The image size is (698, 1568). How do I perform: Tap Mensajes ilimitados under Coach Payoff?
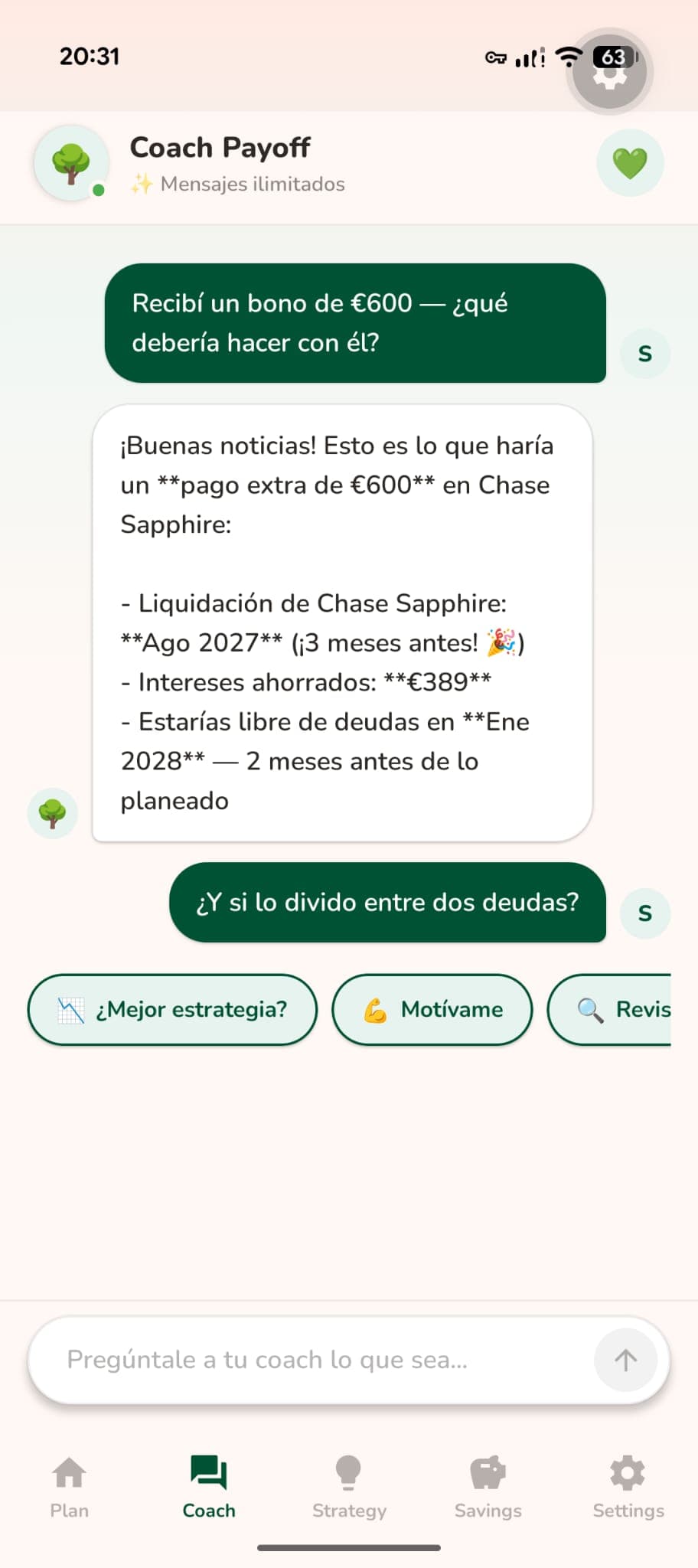coord(239,184)
